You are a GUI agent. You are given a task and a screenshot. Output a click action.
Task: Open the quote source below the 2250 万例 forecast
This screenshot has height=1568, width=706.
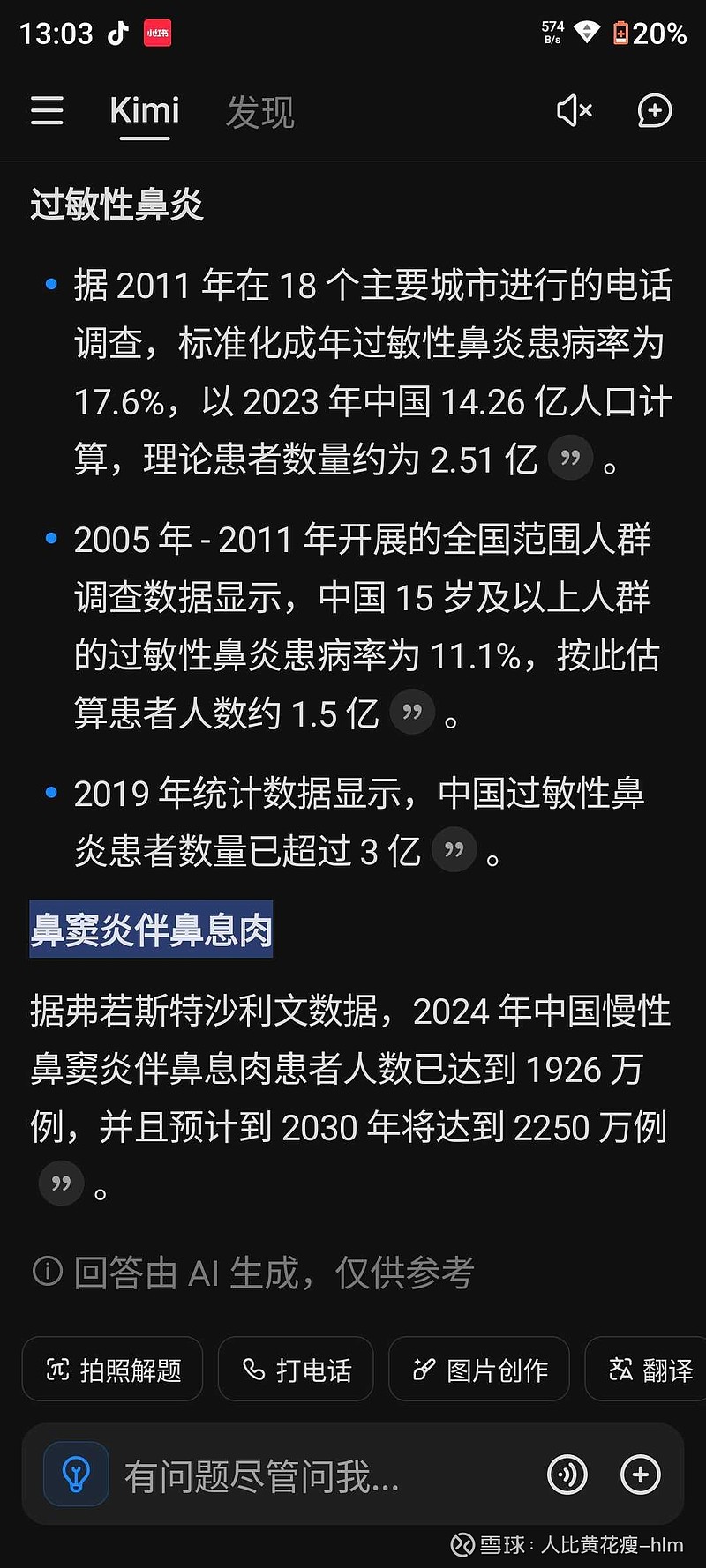(x=60, y=1183)
